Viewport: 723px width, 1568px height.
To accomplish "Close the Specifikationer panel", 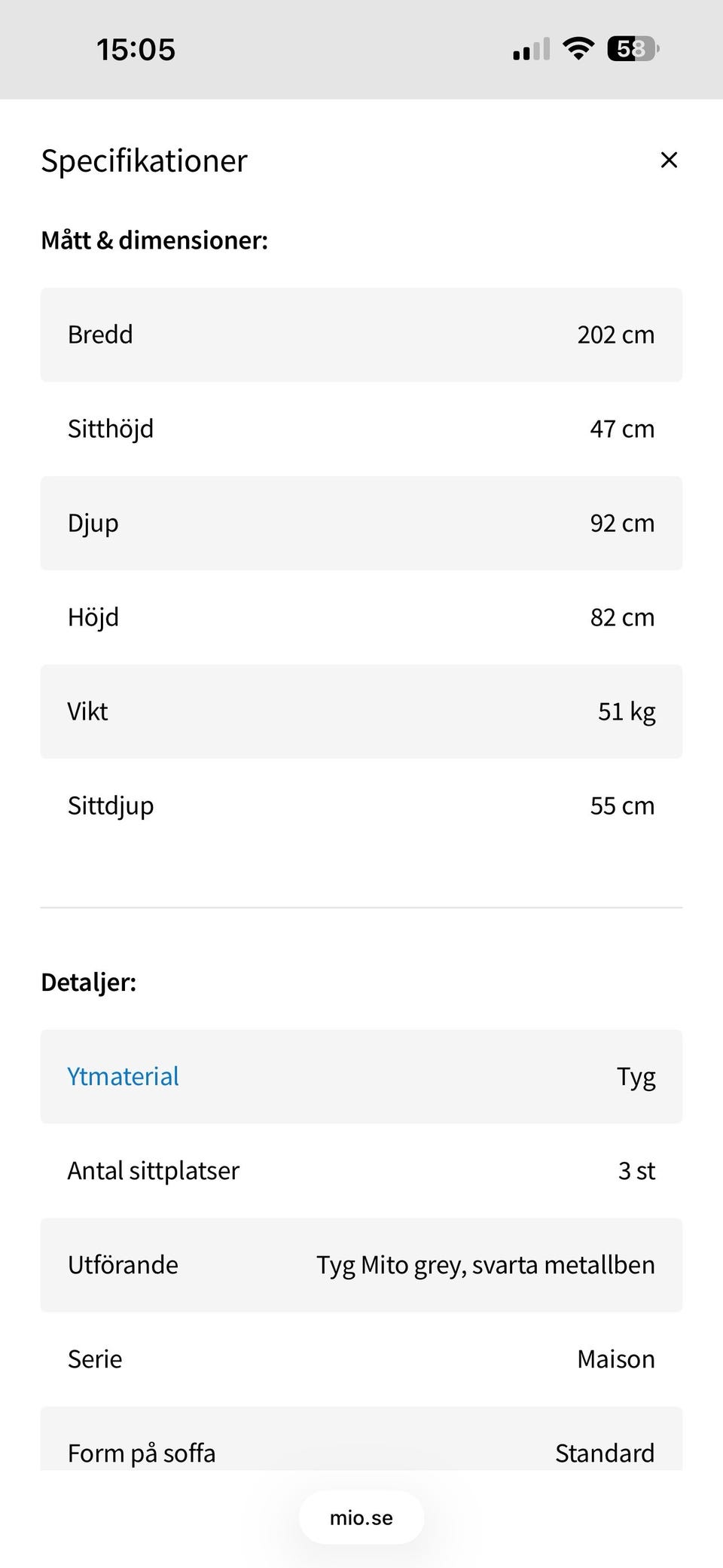I will tap(669, 160).
